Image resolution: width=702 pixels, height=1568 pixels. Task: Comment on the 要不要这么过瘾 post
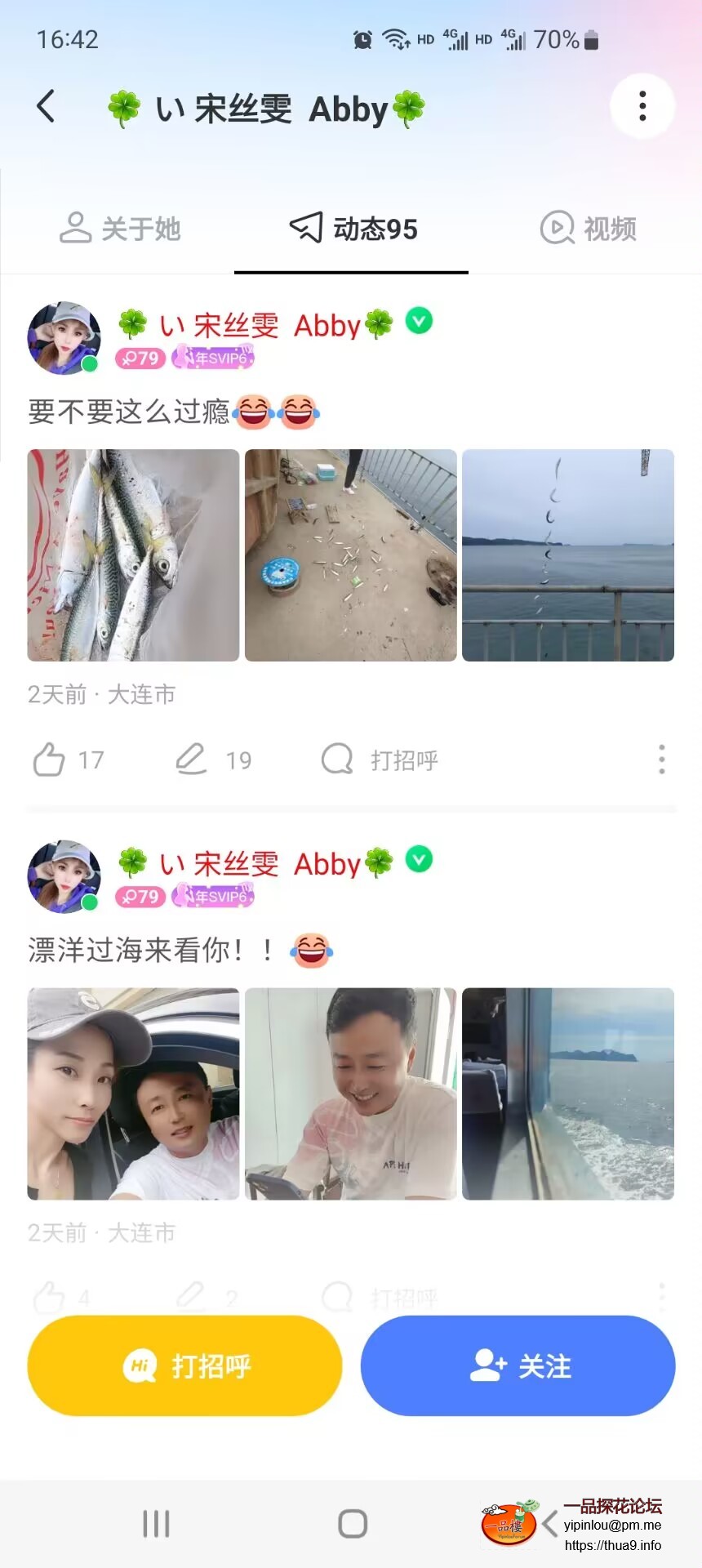192,759
